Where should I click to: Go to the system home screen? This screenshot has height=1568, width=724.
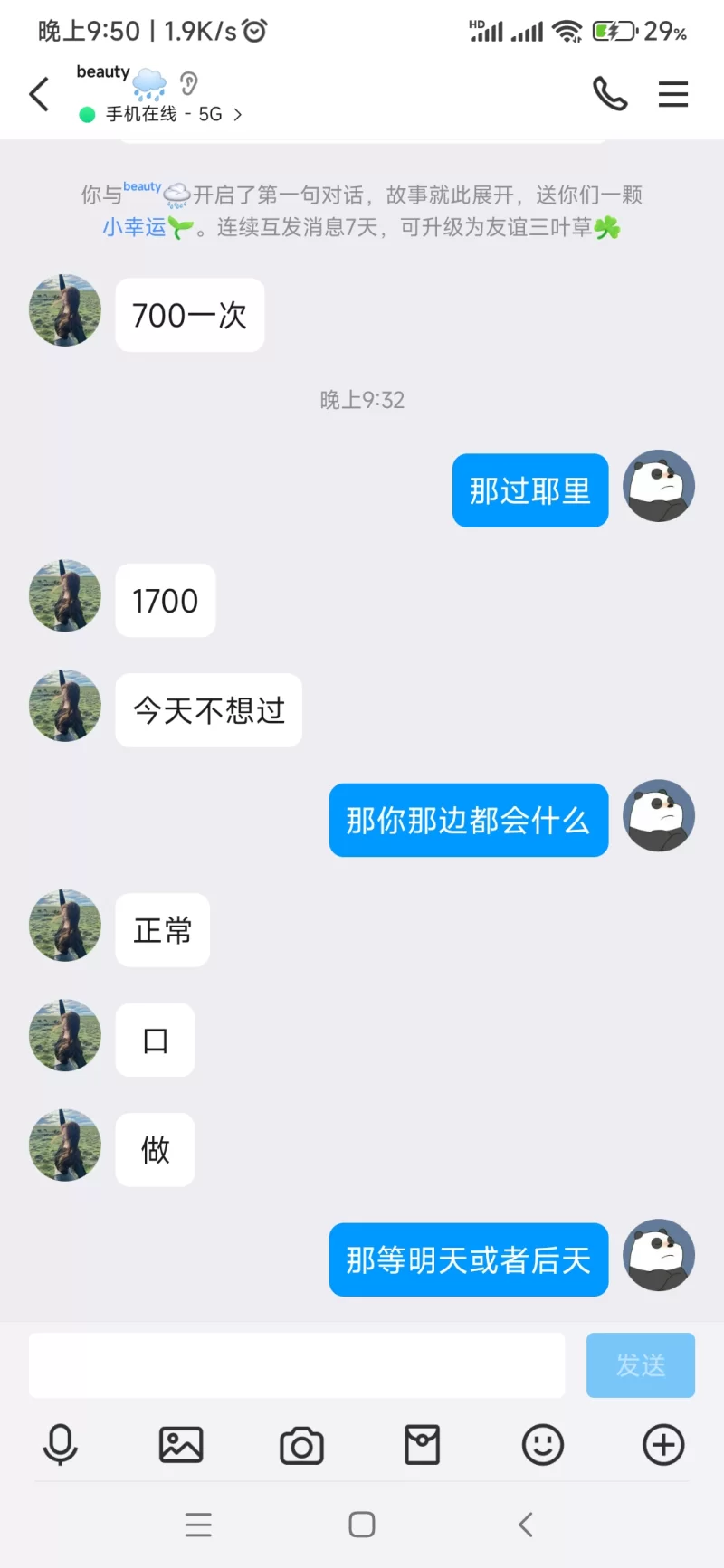pyautogui.click(x=362, y=1525)
